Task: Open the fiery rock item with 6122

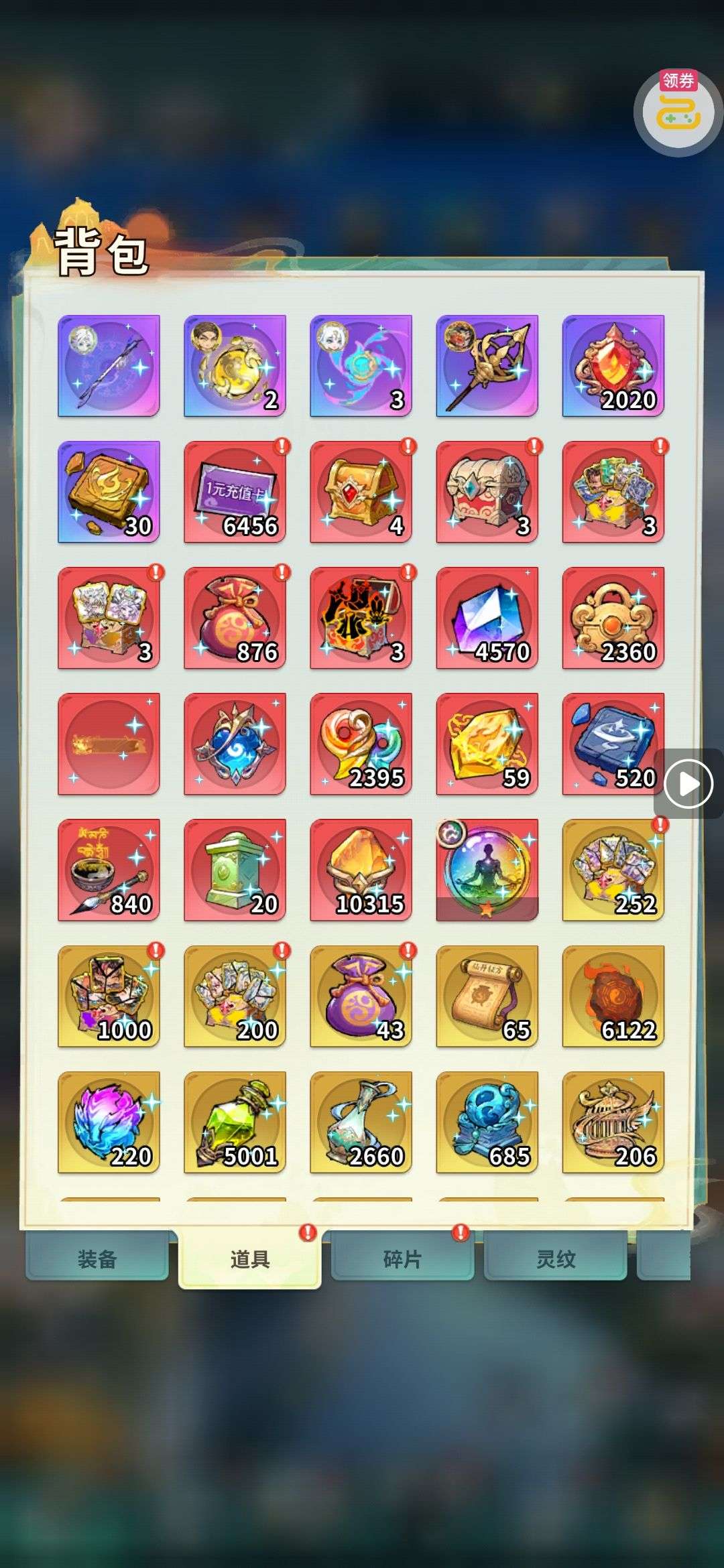Action: pyautogui.click(x=613, y=996)
